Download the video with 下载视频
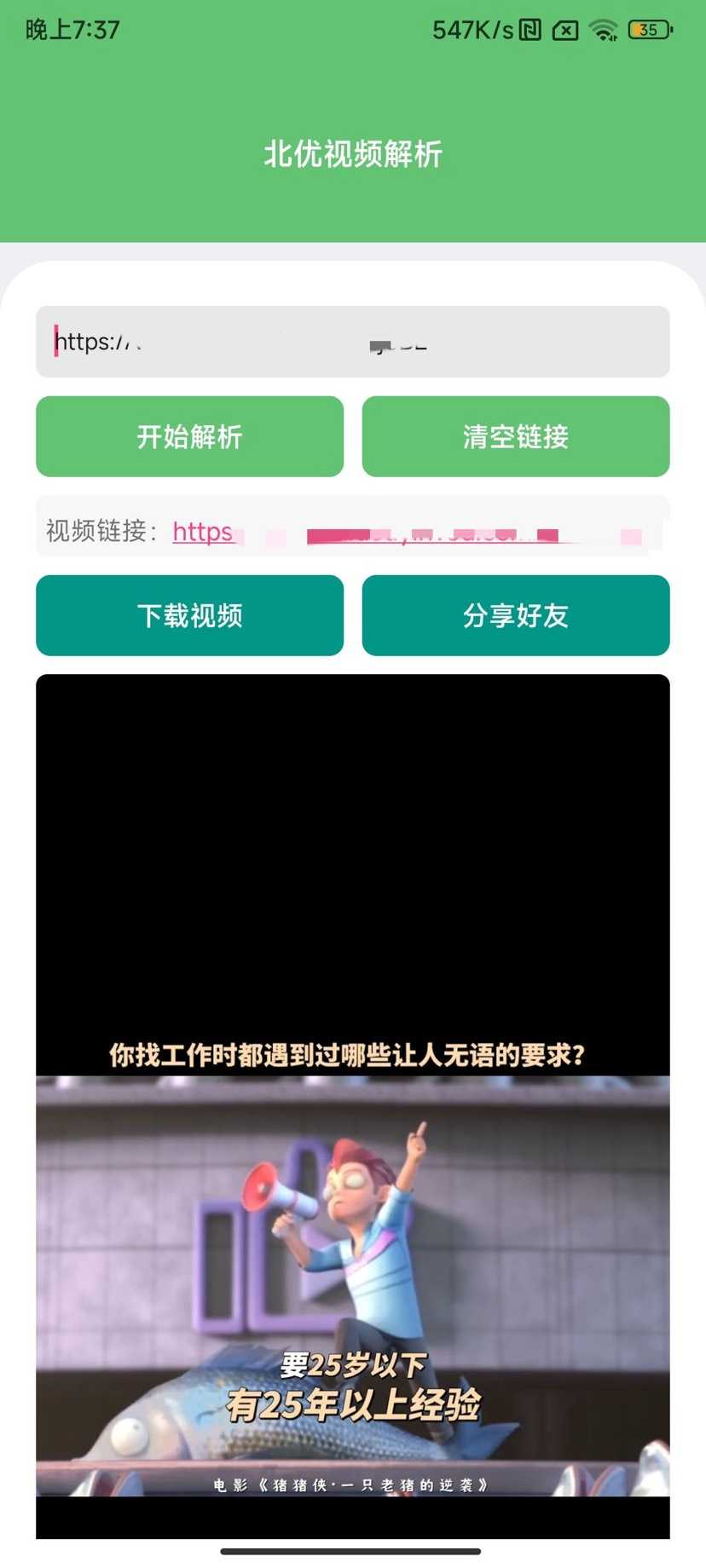 (189, 615)
